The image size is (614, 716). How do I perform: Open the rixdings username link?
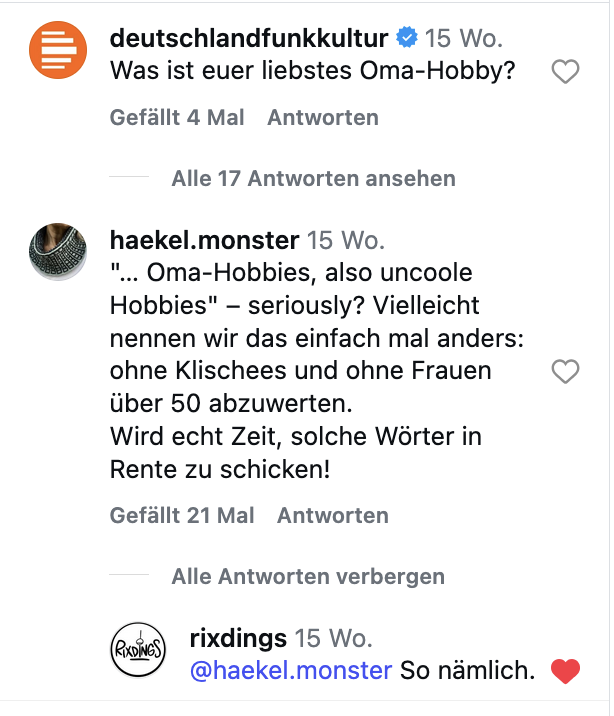(x=238, y=638)
